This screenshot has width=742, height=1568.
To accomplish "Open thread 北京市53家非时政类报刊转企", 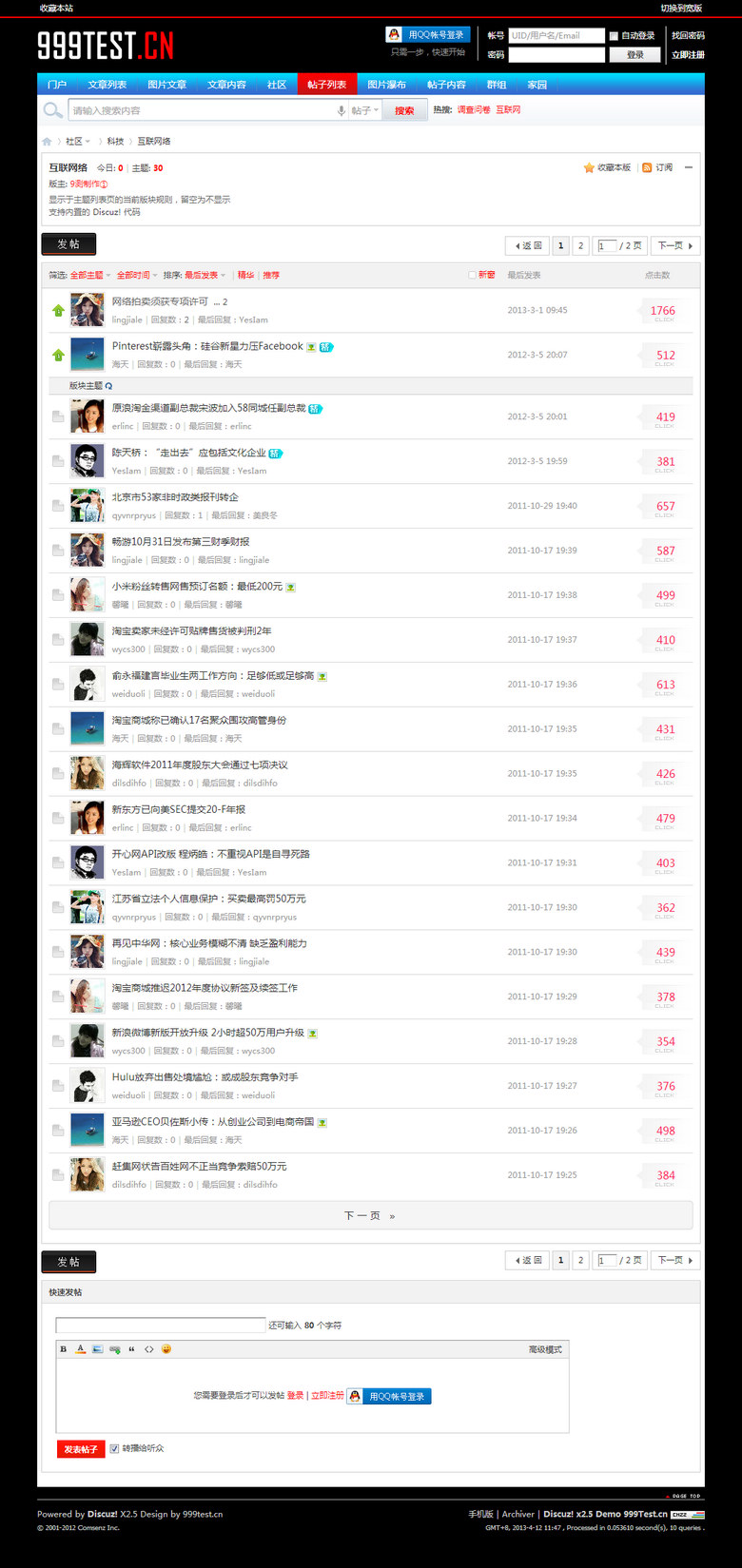I will (175, 497).
